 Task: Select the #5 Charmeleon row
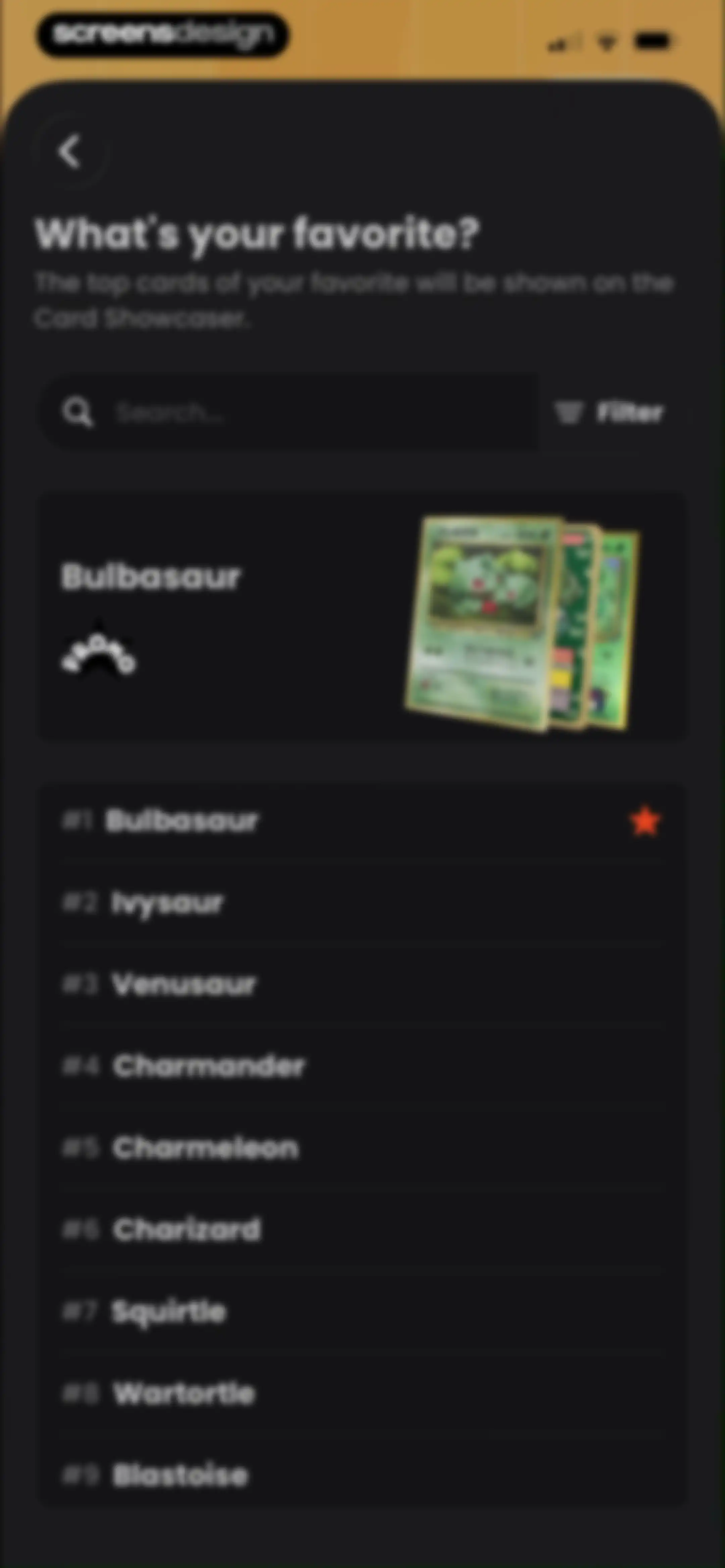click(363, 1148)
